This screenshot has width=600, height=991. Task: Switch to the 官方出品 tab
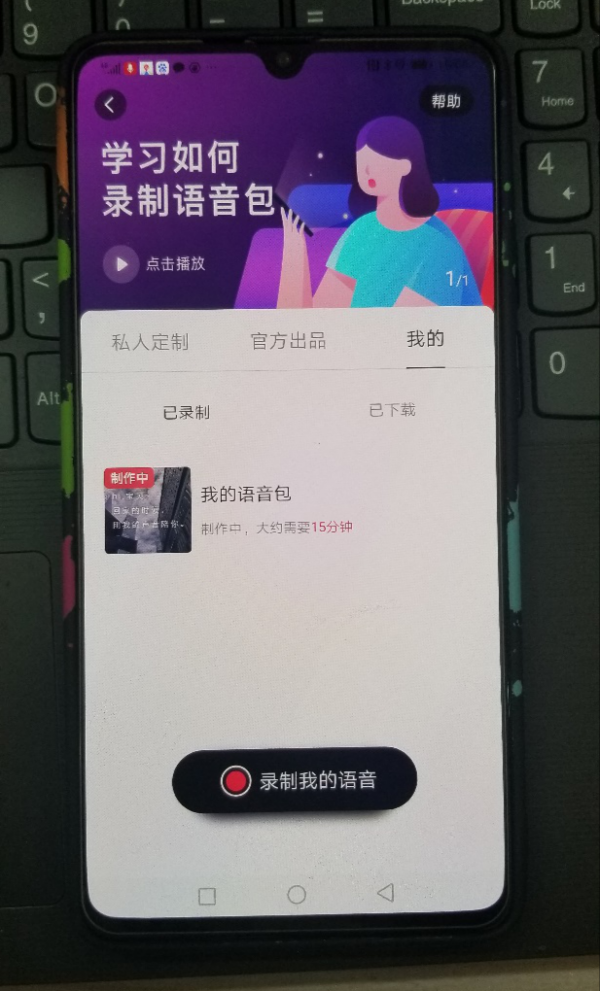click(288, 341)
